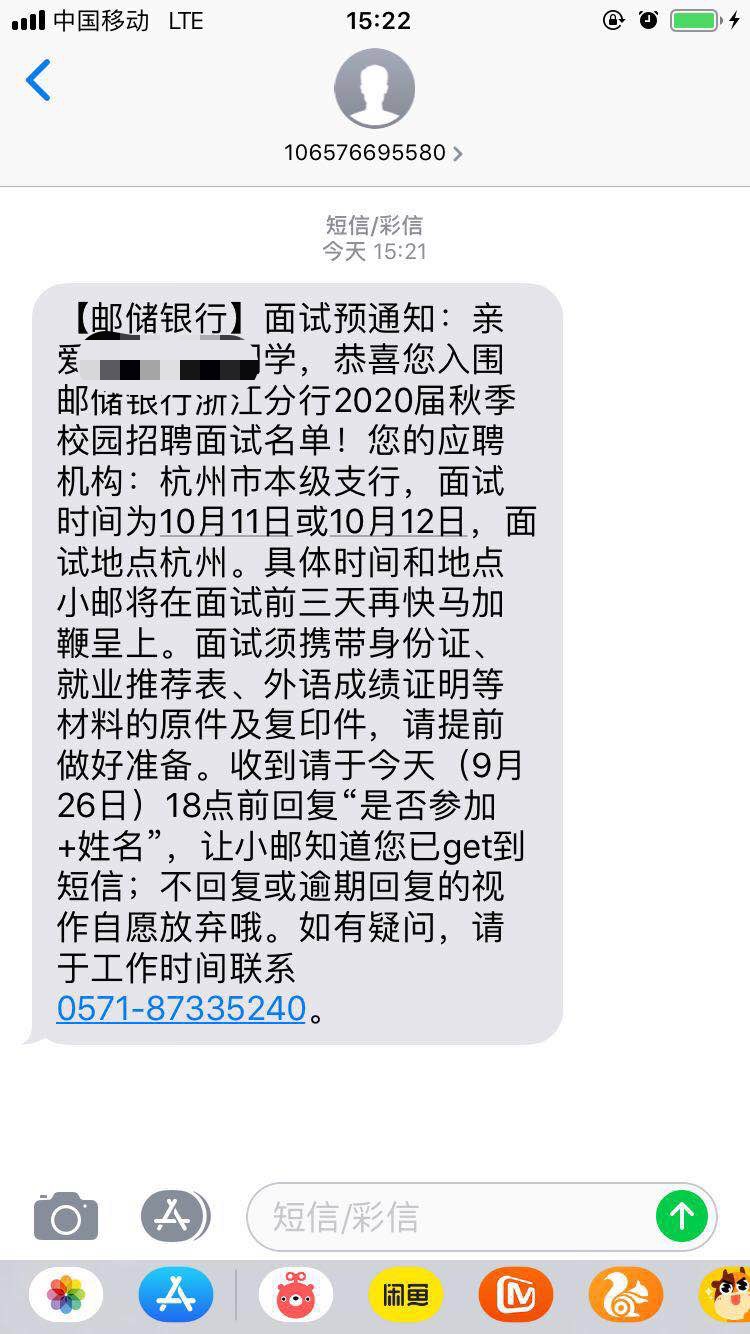Open the UC squirrel app in drawer
The height and width of the screenshot is (1334, 750).
626,1296
